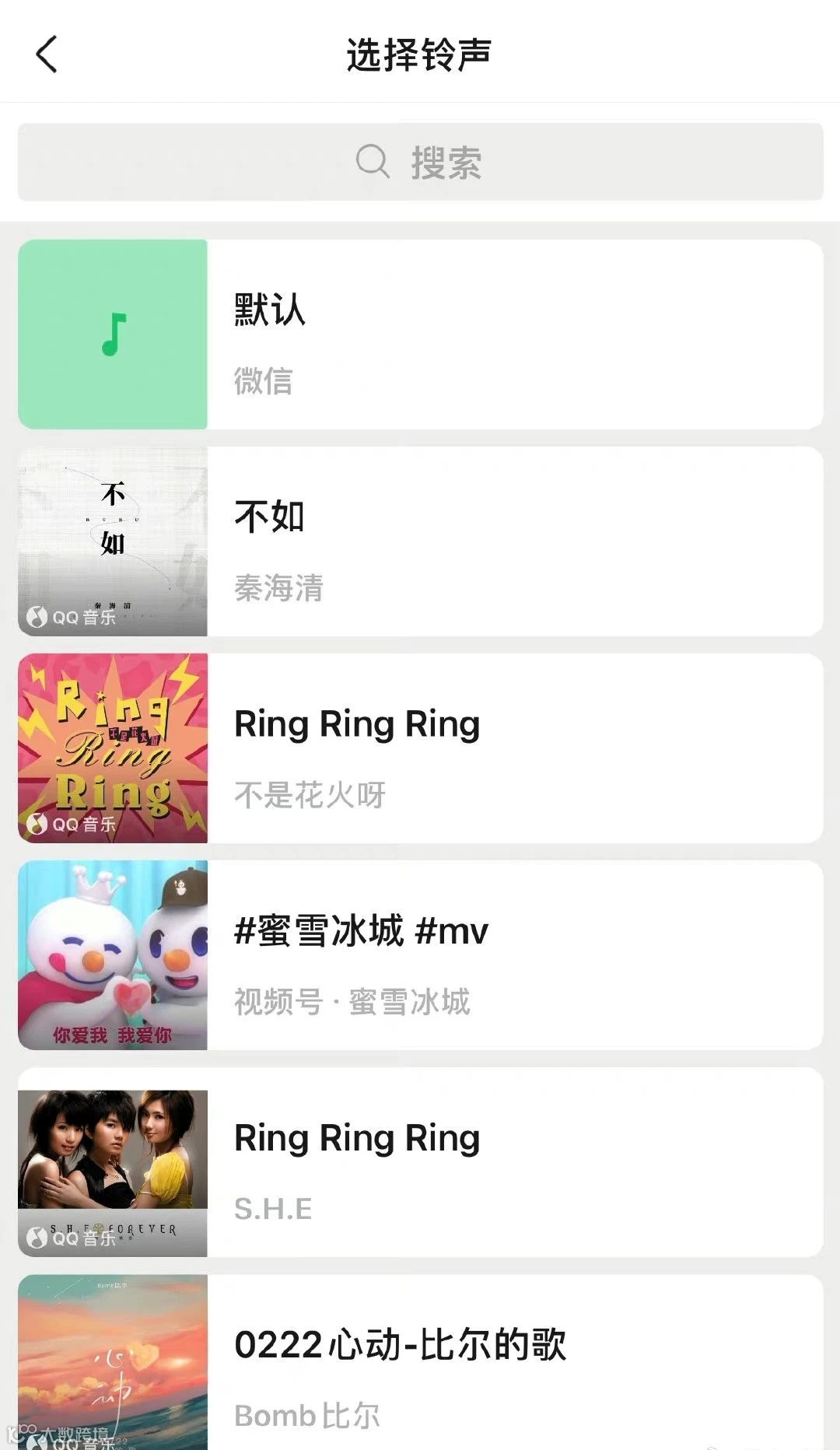
Task: Select the #蜜雪冰城 #mv ringtone
Action: click(x=420, y=955)
